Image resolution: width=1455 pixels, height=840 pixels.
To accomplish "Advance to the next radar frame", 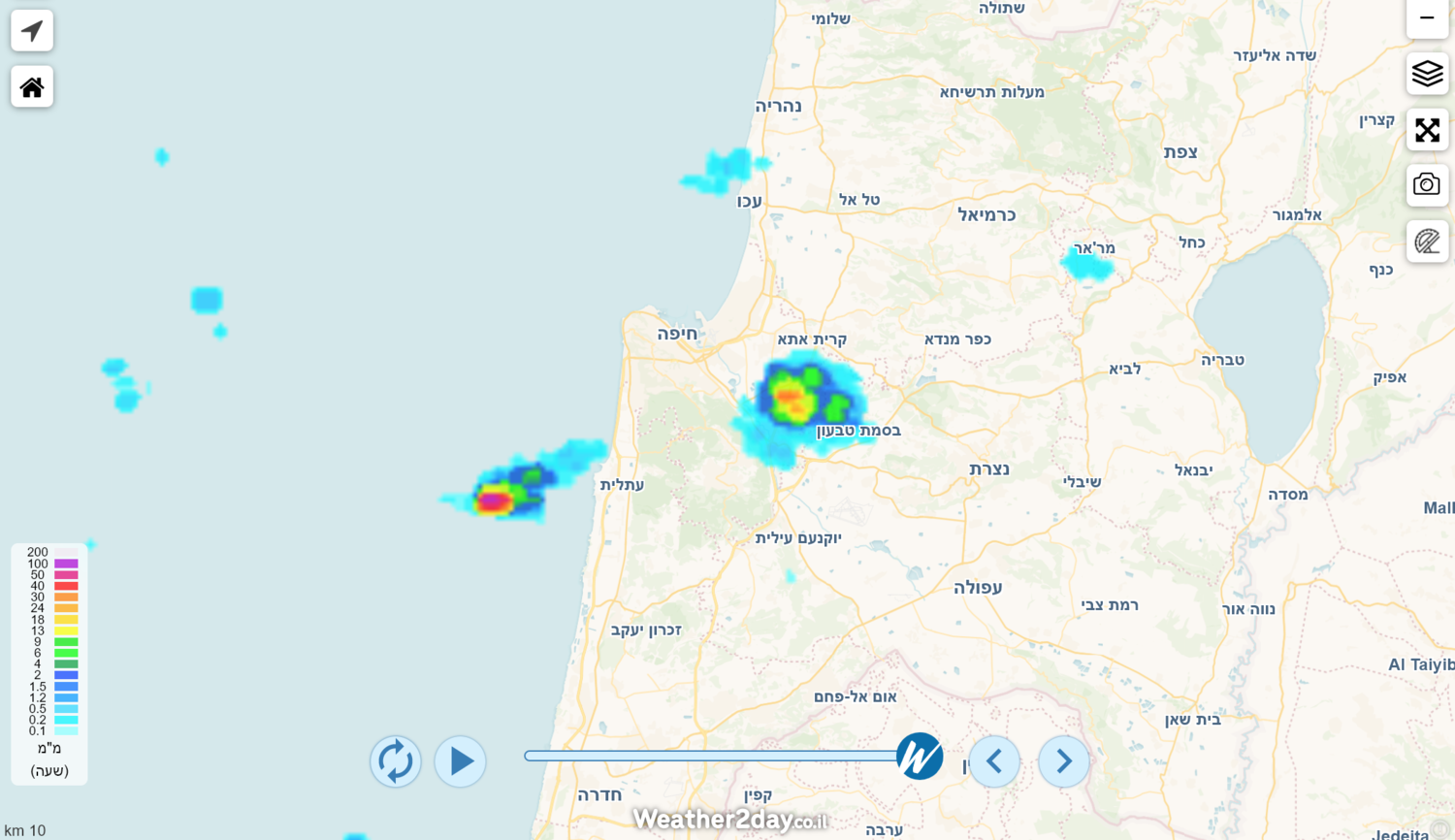I will [x=1064, y=761].
